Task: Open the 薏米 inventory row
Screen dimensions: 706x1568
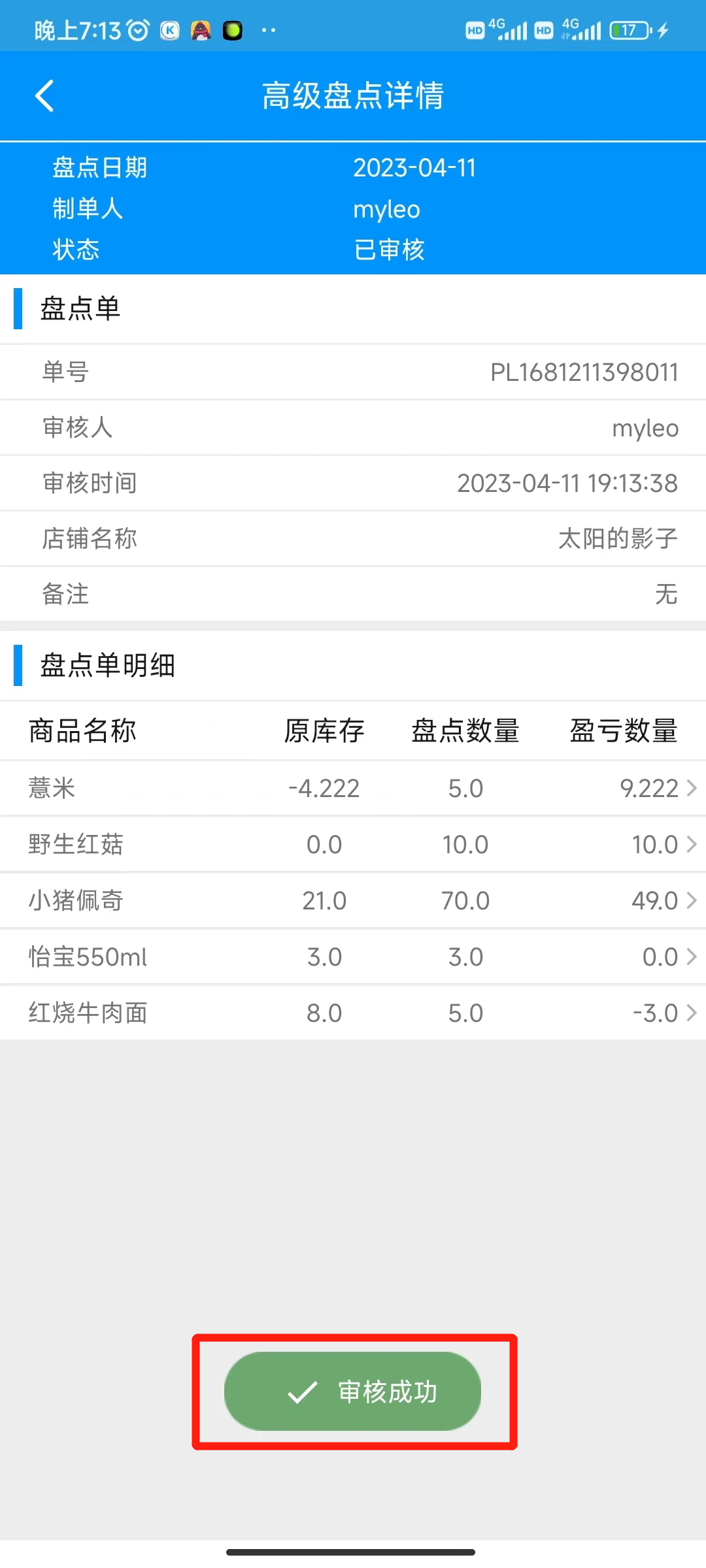Action: (353, 788)
